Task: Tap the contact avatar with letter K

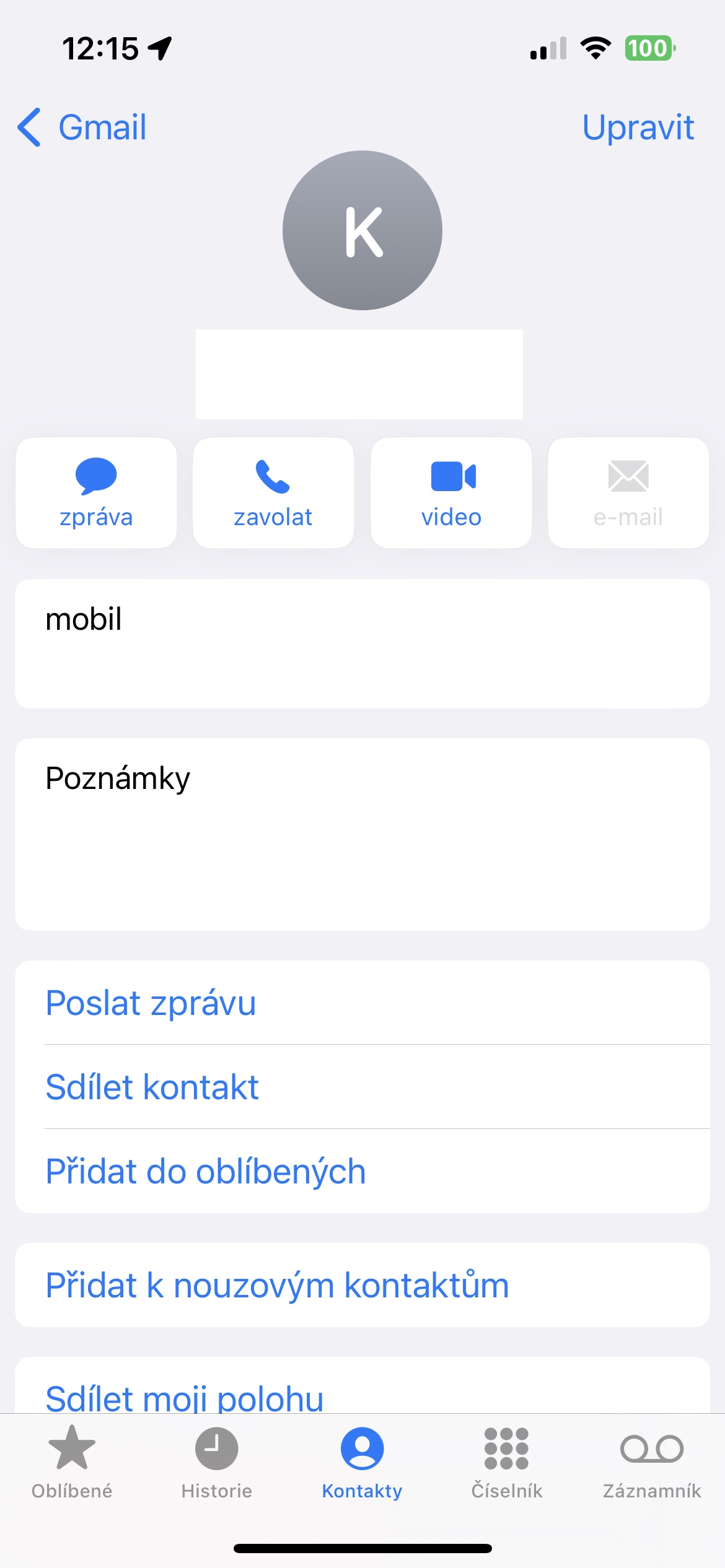Action: [362, 230]
